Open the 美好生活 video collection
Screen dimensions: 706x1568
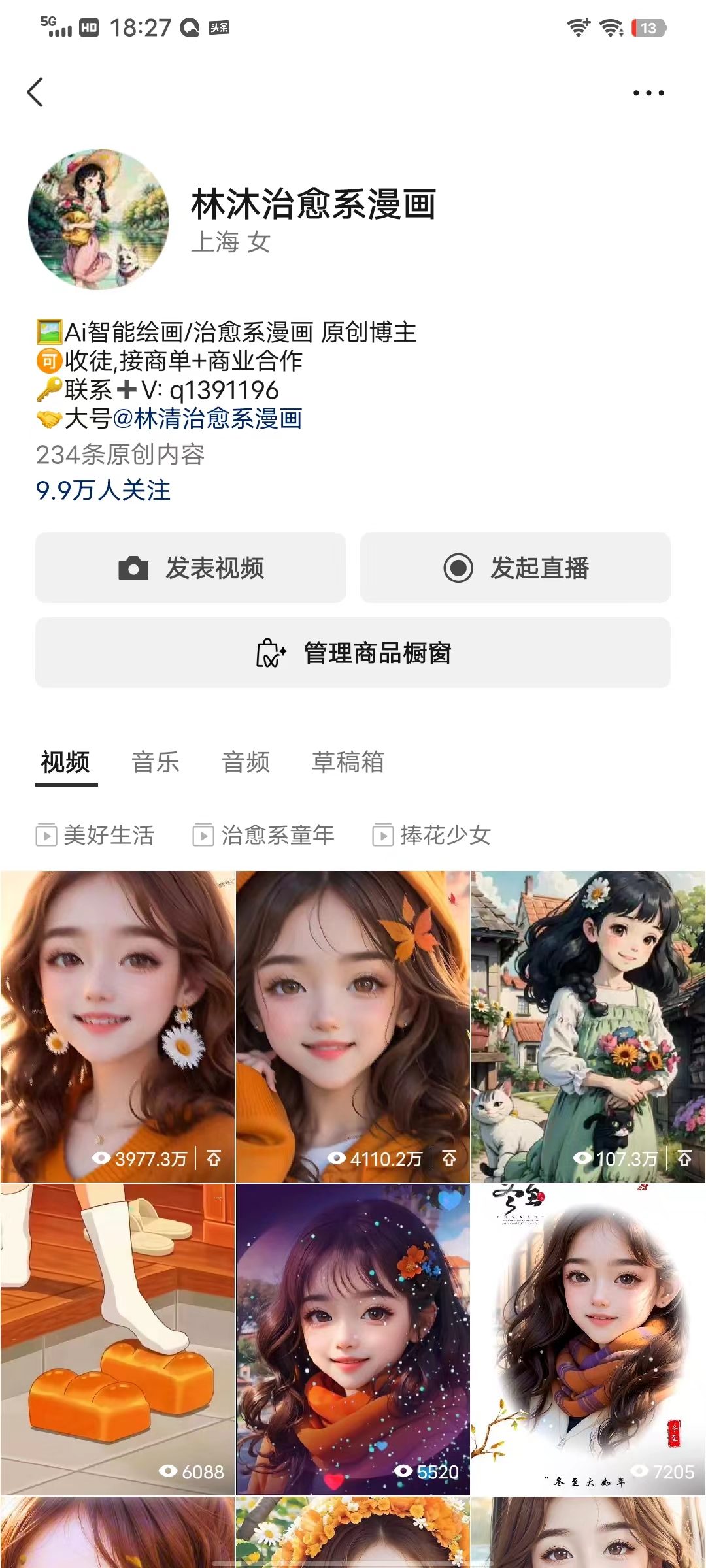[x=95, y=835]
